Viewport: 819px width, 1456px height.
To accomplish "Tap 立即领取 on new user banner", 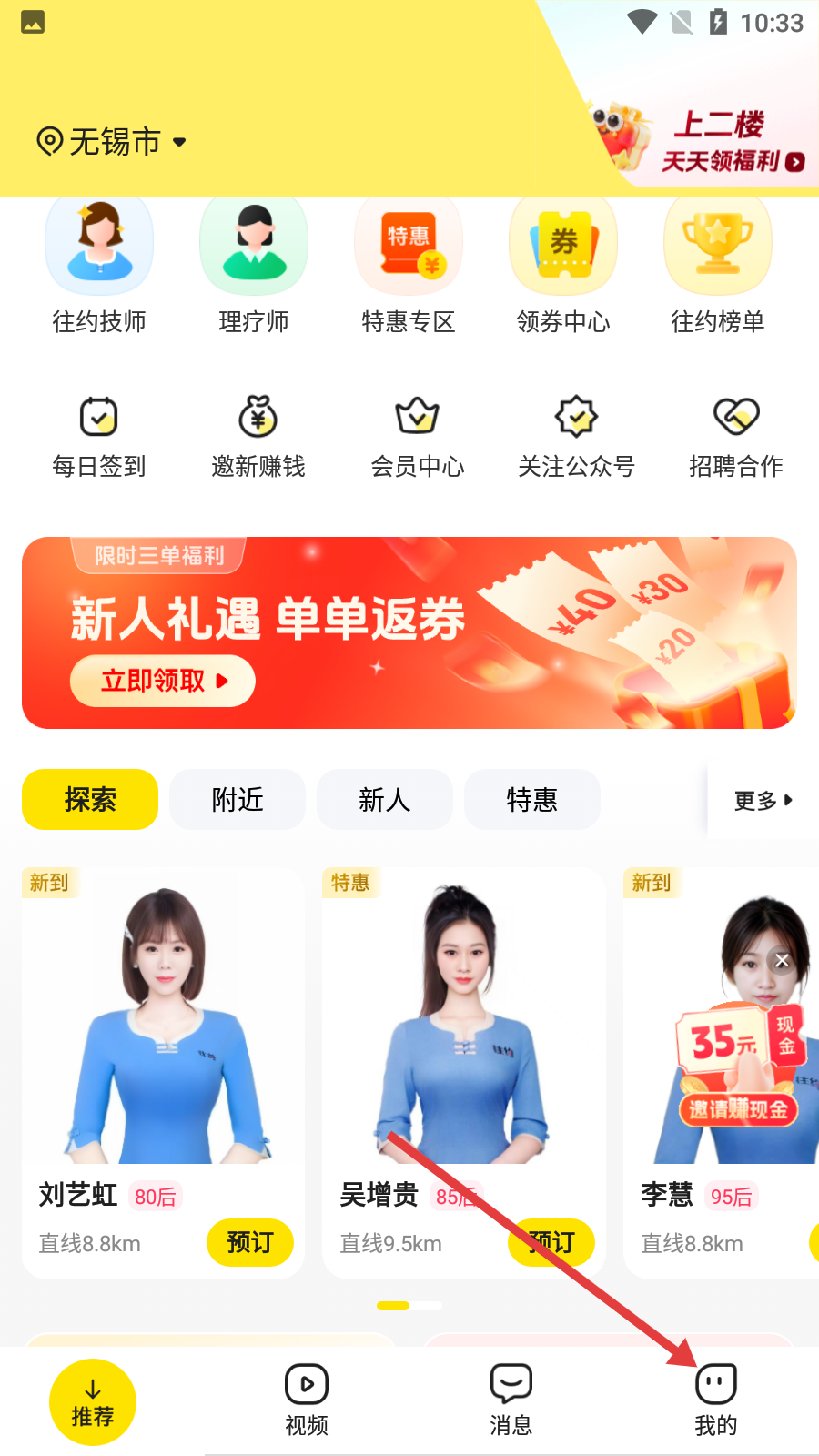I will click(163, 681).
